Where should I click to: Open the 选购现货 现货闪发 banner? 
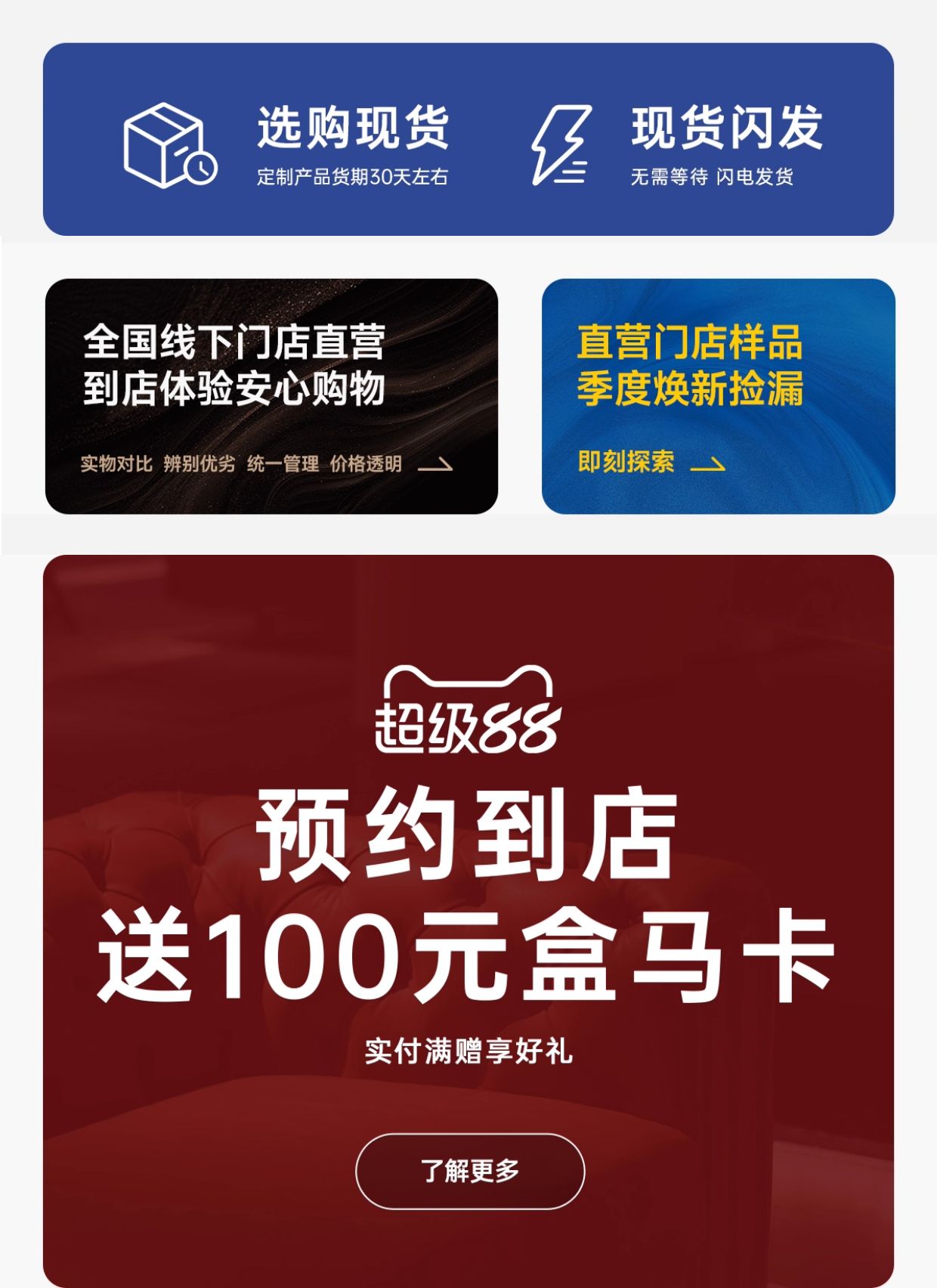(x=468, y=140)
